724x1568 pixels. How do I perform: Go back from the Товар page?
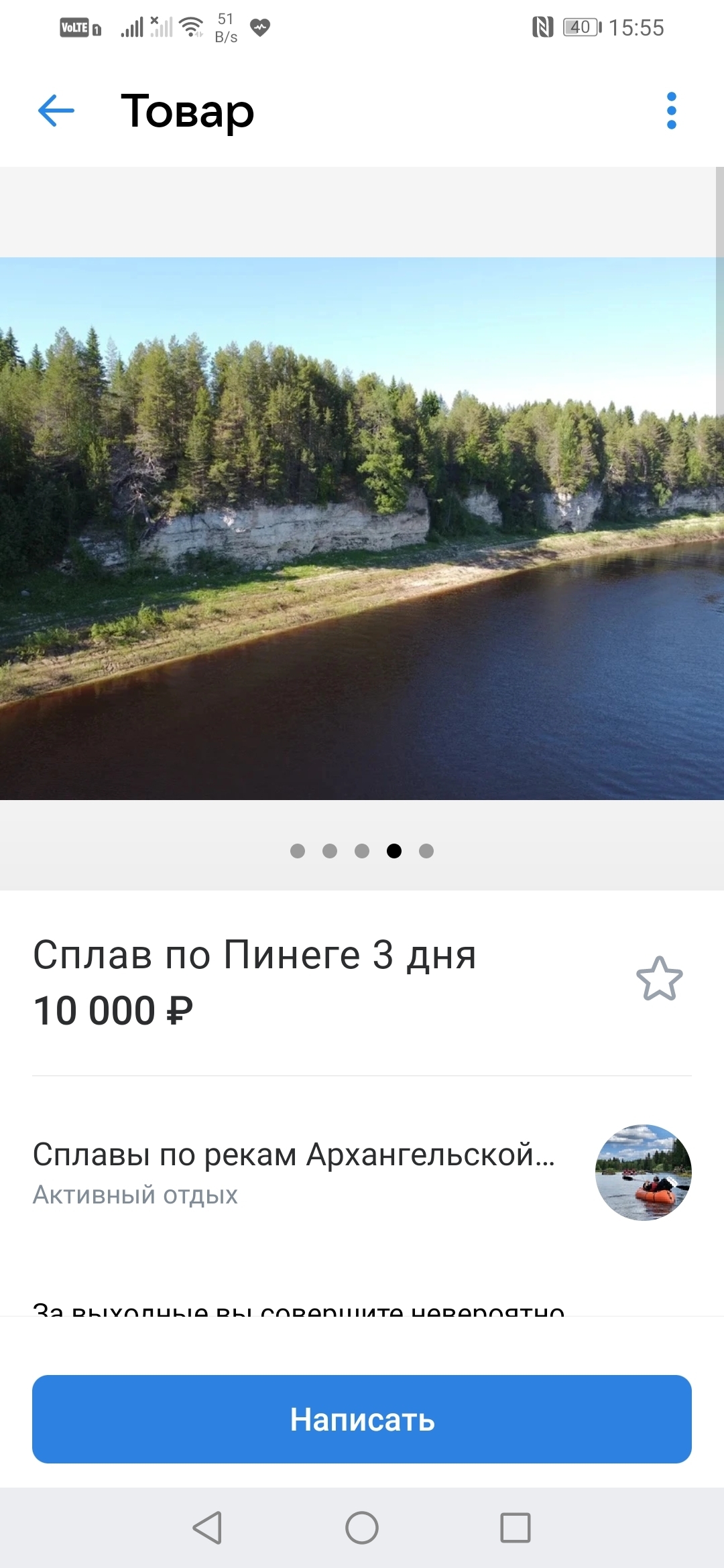56,111
